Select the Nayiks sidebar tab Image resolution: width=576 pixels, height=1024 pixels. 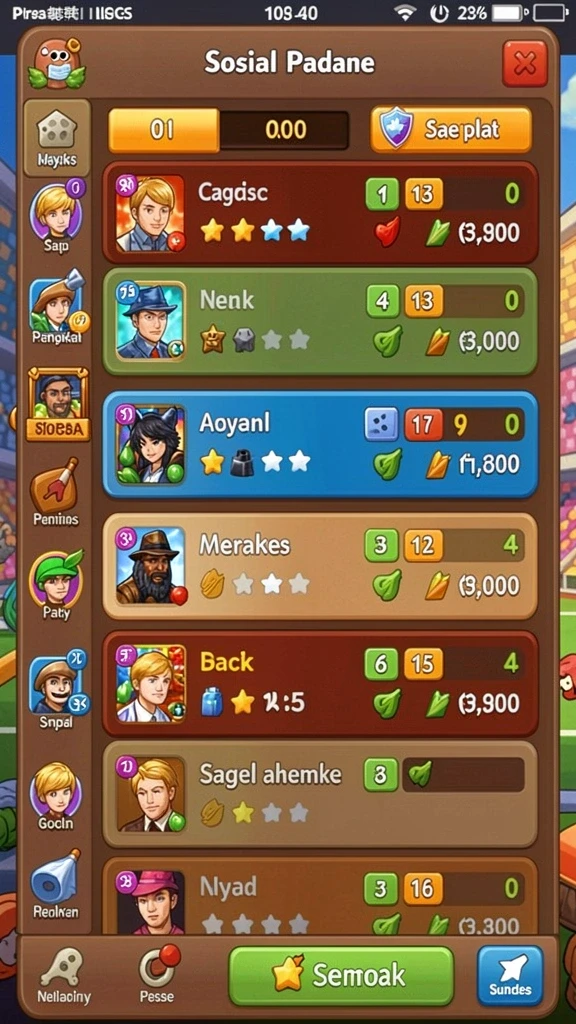(57, 138)
